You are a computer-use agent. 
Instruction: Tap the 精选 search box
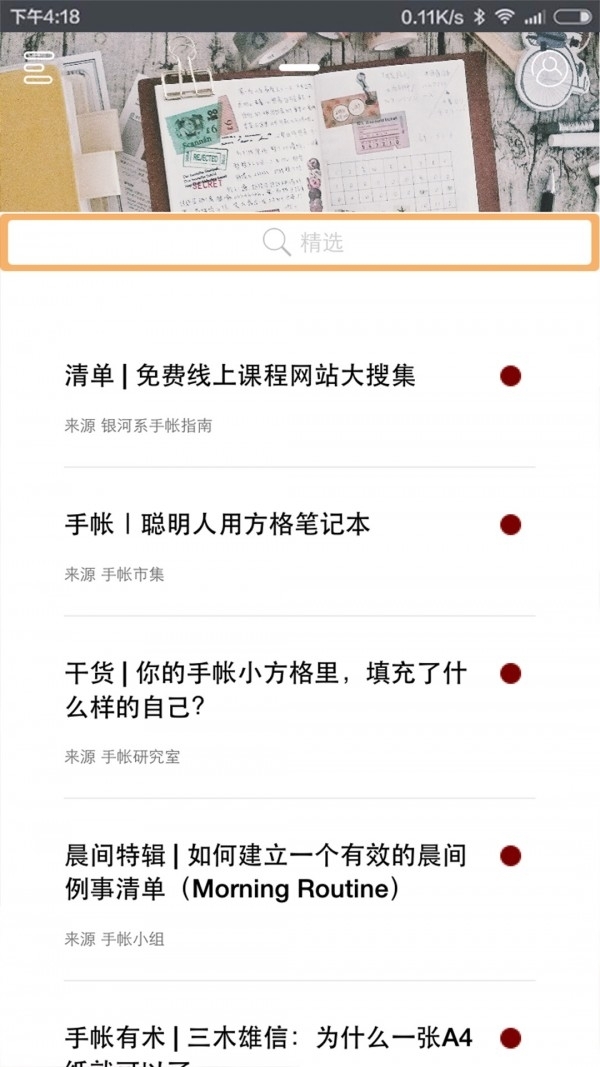300,242
